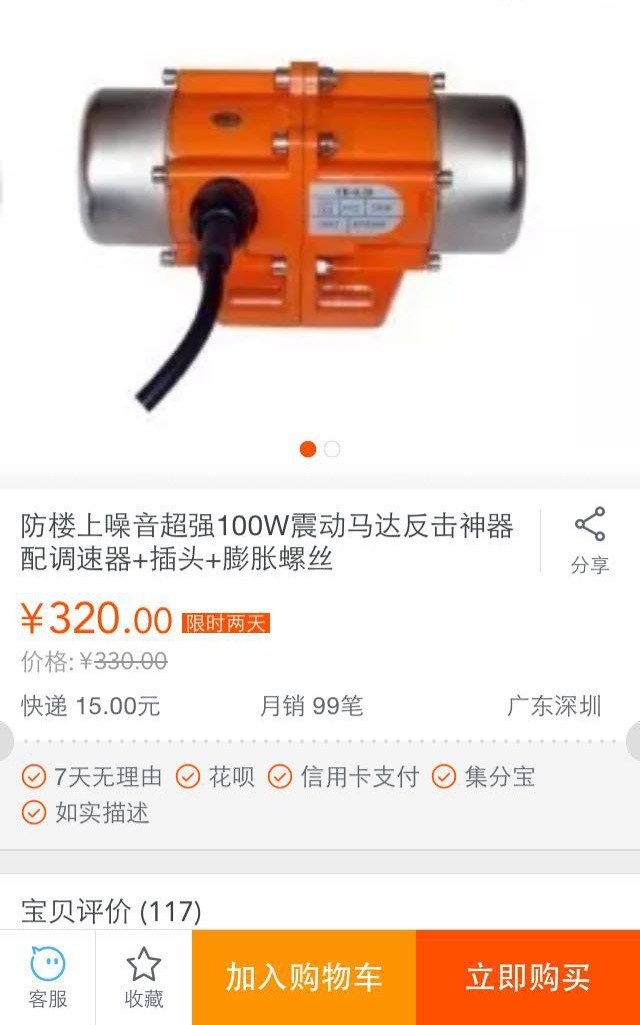
Task: Open 客服 customer service chat
Action: 47,977
